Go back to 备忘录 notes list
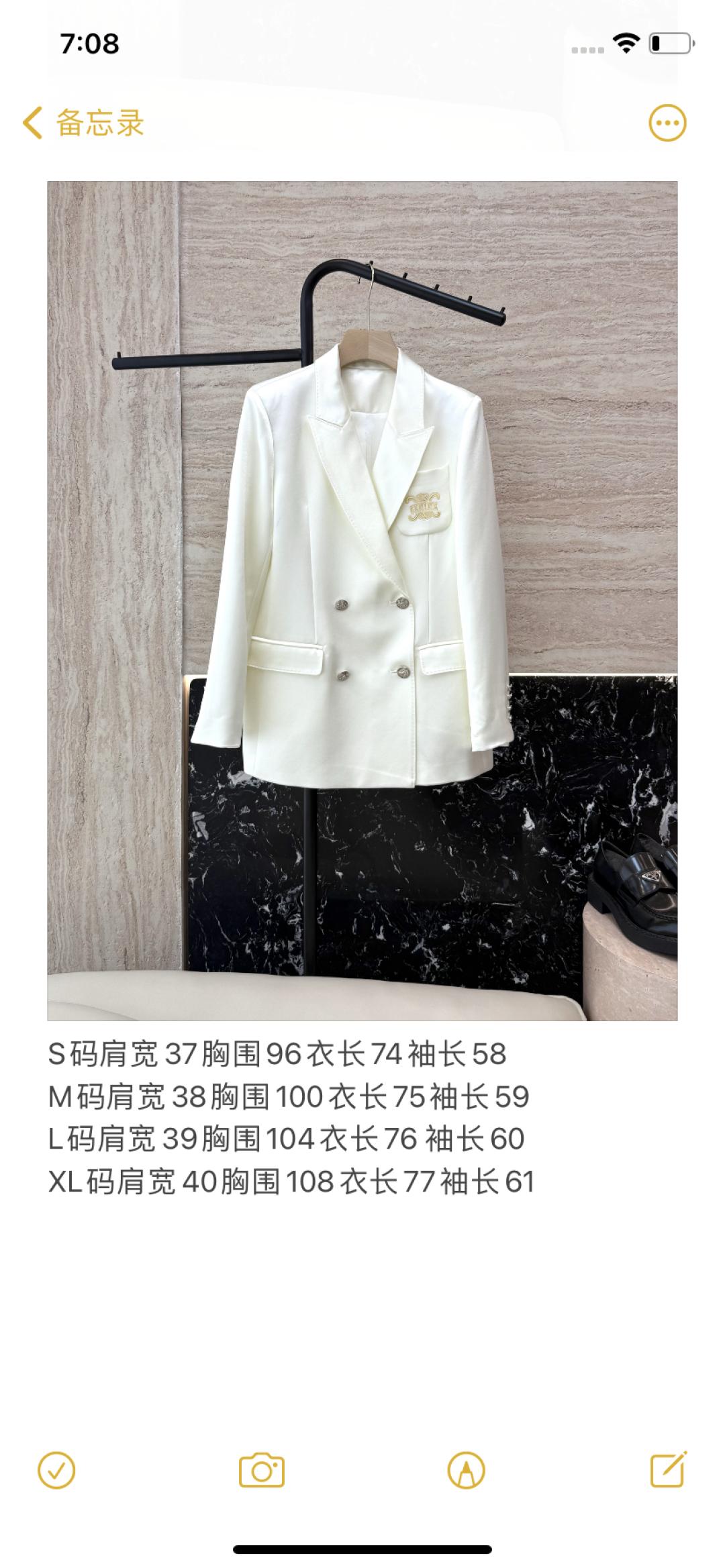The width and height of the screenshot is (725, 1568). pos(83,123)
